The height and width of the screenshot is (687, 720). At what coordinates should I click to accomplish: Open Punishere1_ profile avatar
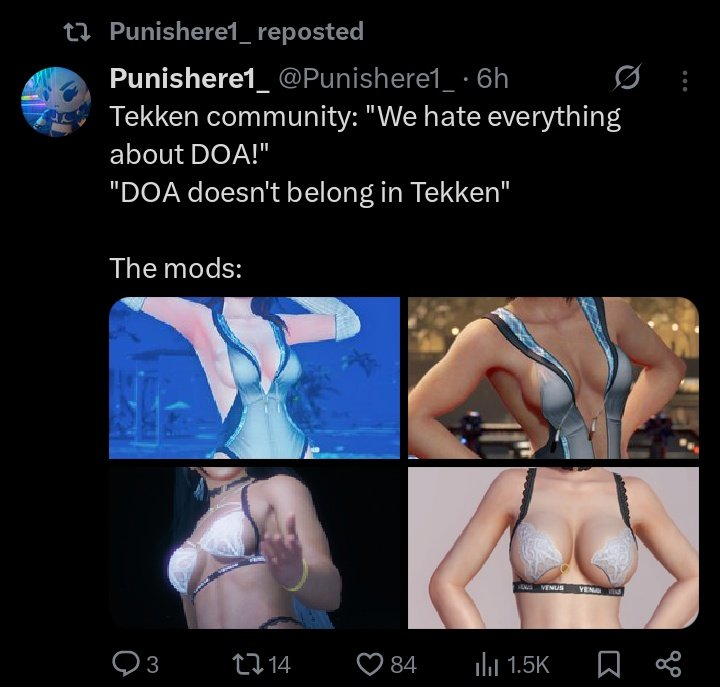click(56, 101)
